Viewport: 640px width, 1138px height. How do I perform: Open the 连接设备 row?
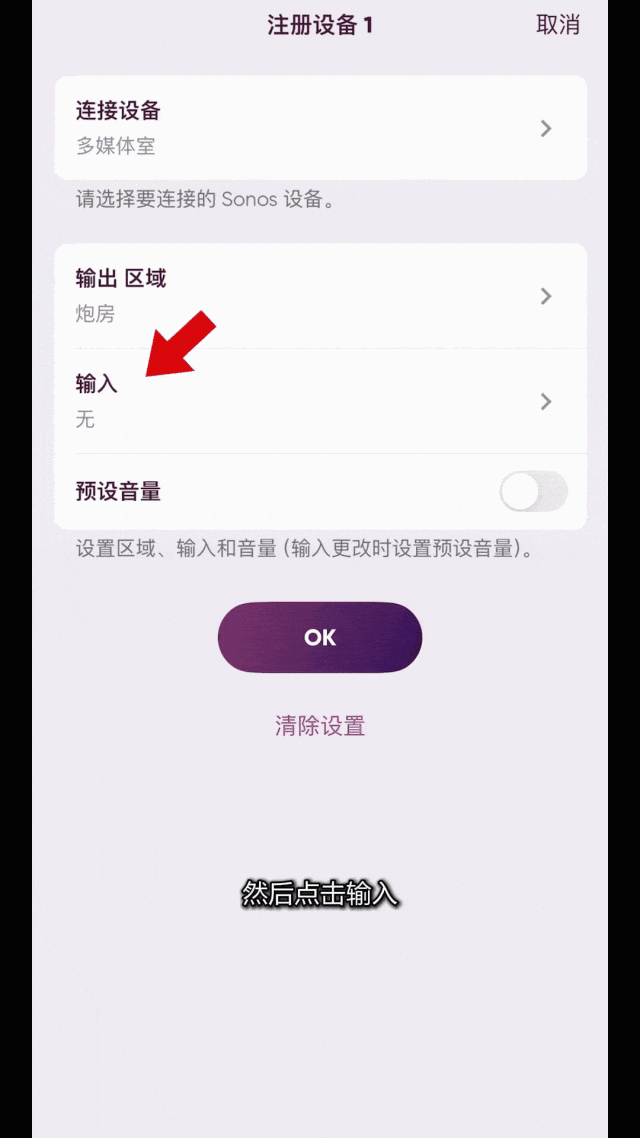320,128
